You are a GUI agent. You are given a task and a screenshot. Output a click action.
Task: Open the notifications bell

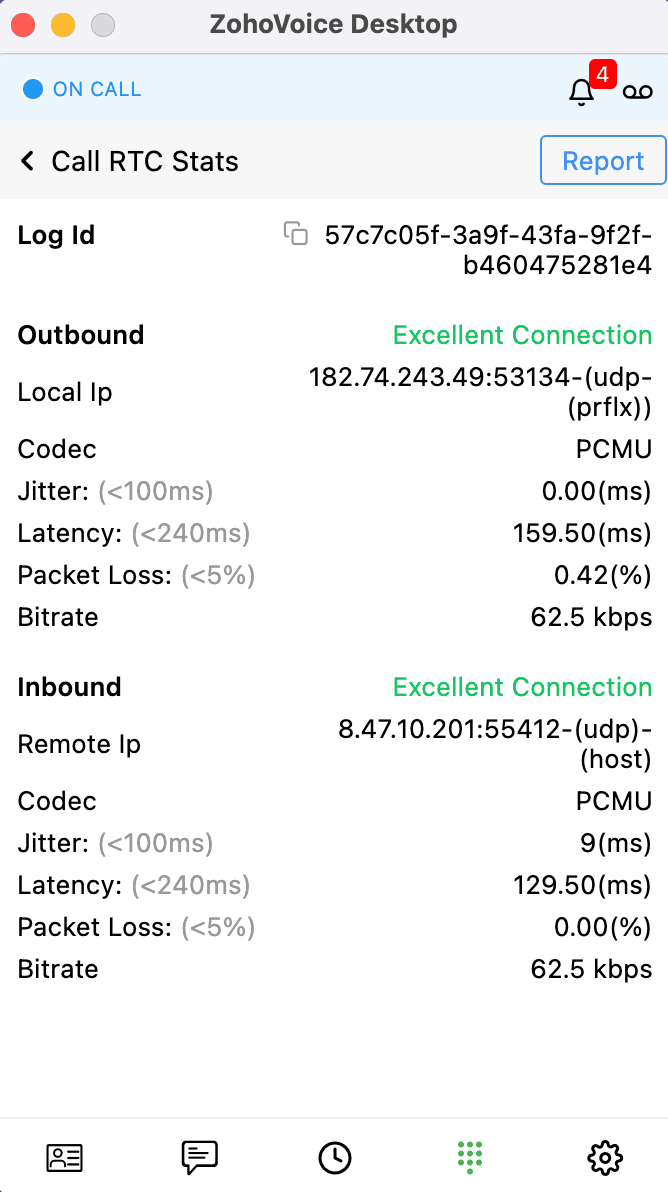tap(581, 92)
